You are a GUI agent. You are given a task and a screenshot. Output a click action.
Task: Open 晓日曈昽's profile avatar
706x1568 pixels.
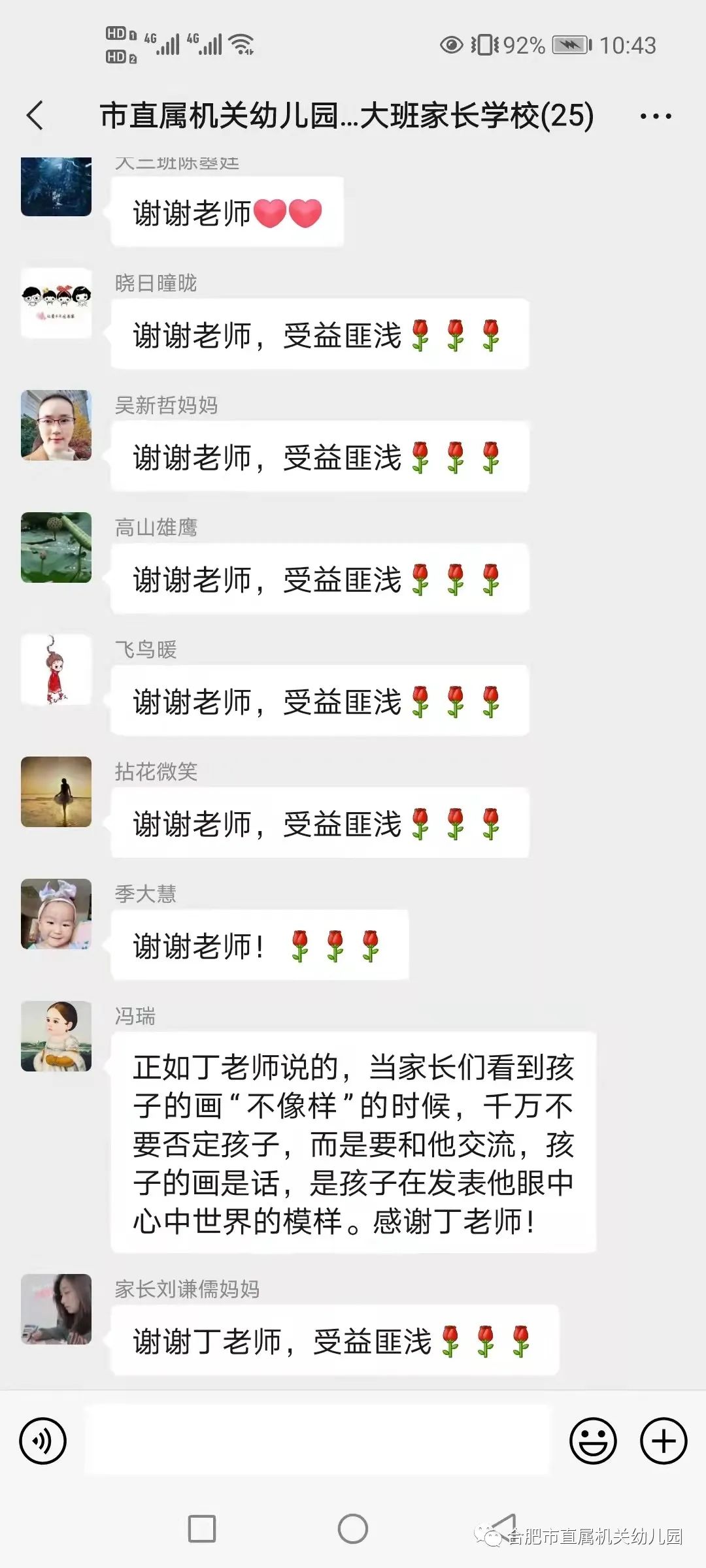pos(56,303)
